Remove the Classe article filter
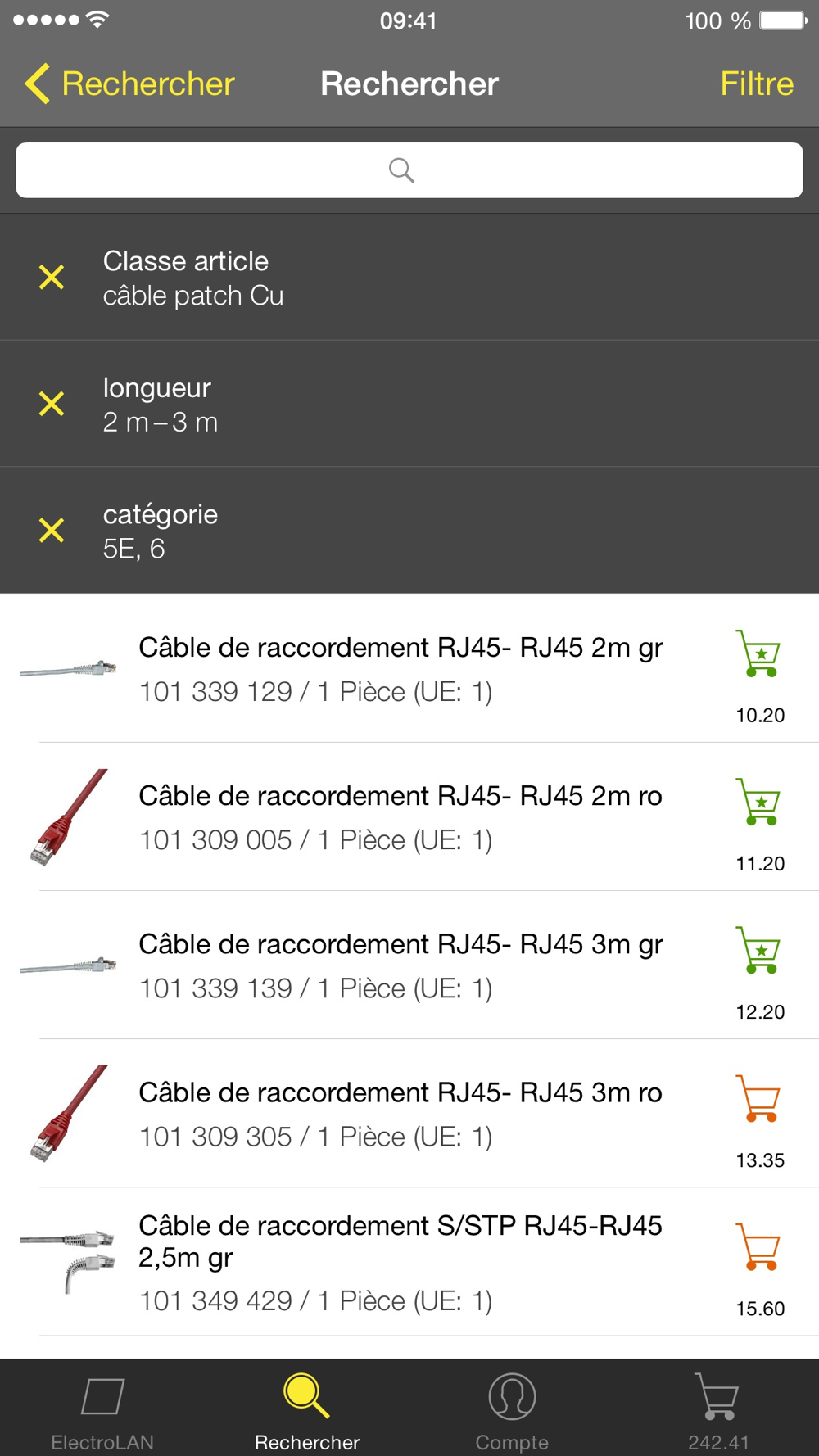819x1456 pixels. coord(52,278)
